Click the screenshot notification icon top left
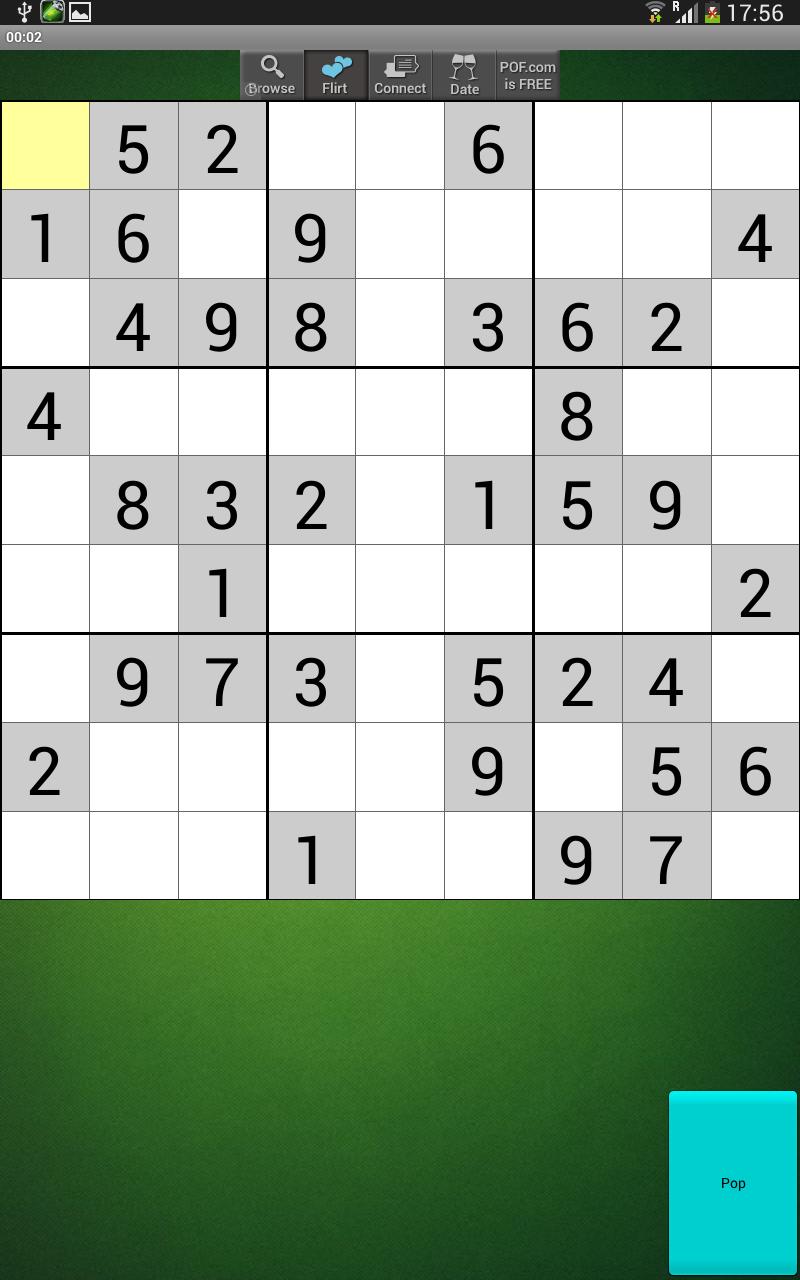Screen dimensions: 800x1280 pyautogui.click(x=52, y=13)
